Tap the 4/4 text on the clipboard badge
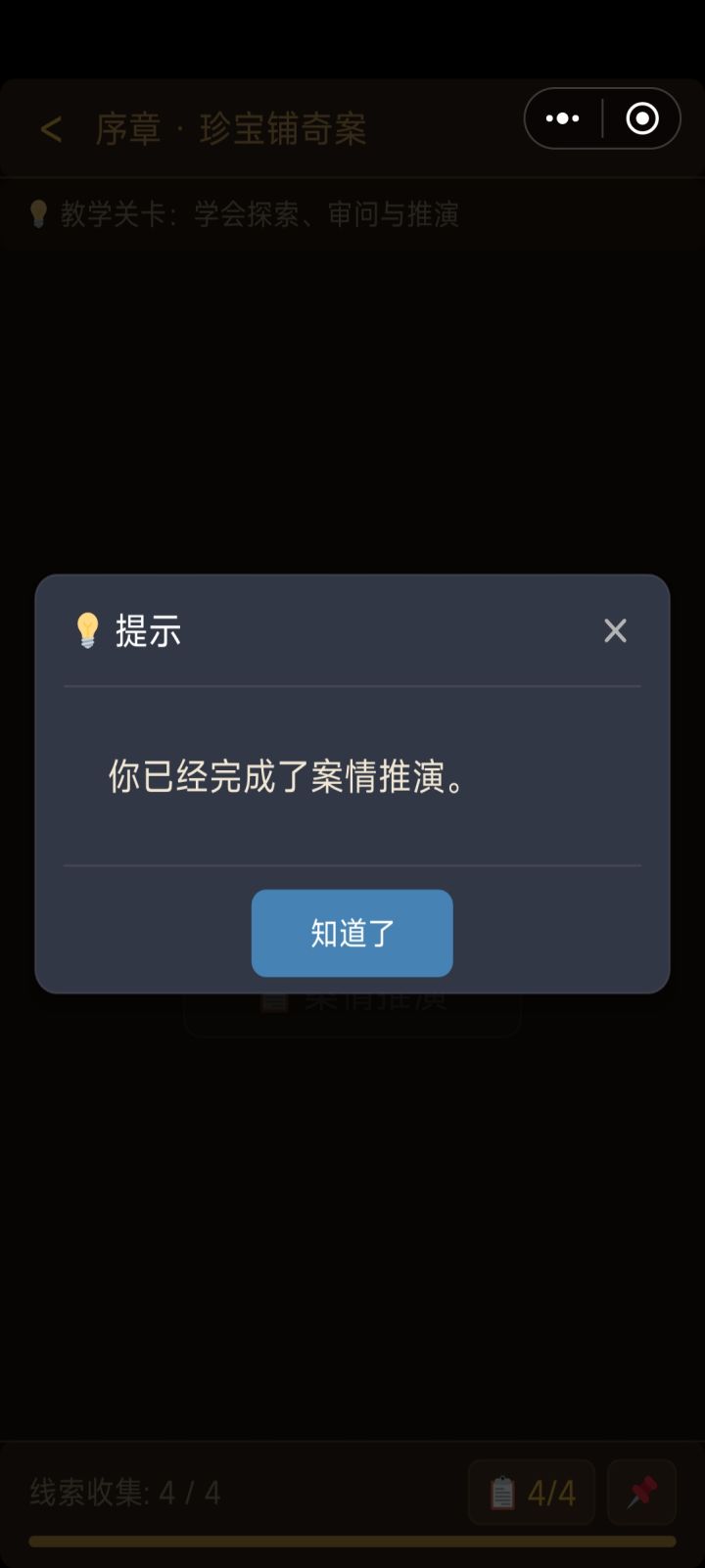705x1568 pixels. click(x=550, y=1492)
